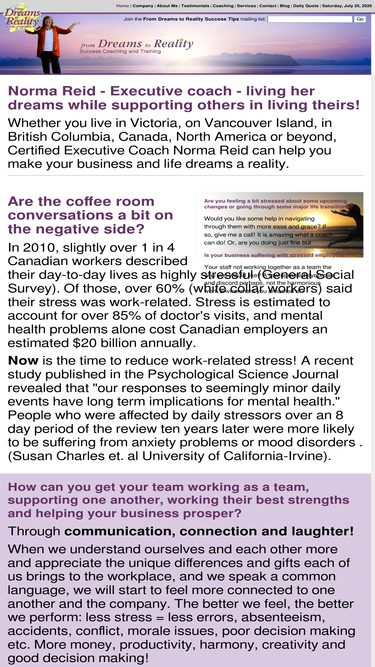Viewport: 375px width, 667px height.
Task: Visit the Blog link
Action: tap(284, 6)
